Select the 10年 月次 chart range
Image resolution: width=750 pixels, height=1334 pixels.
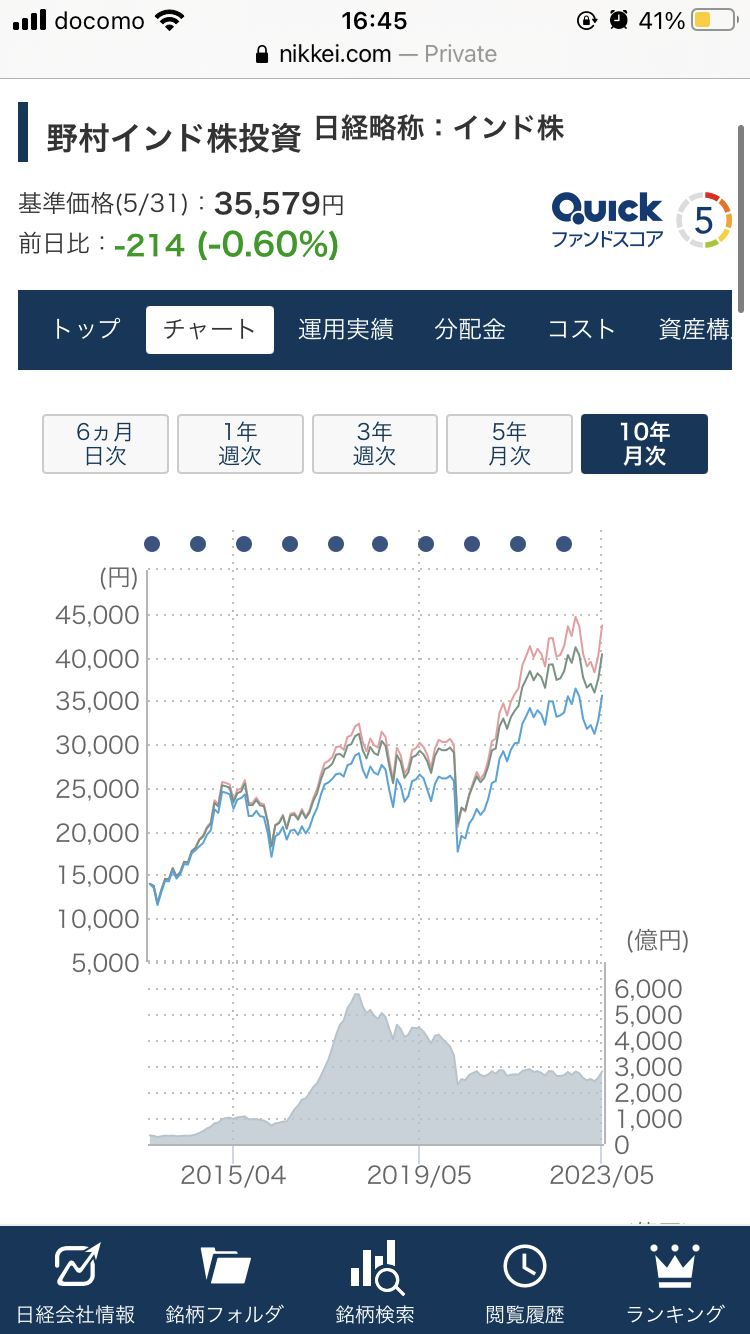pos(644,444)
